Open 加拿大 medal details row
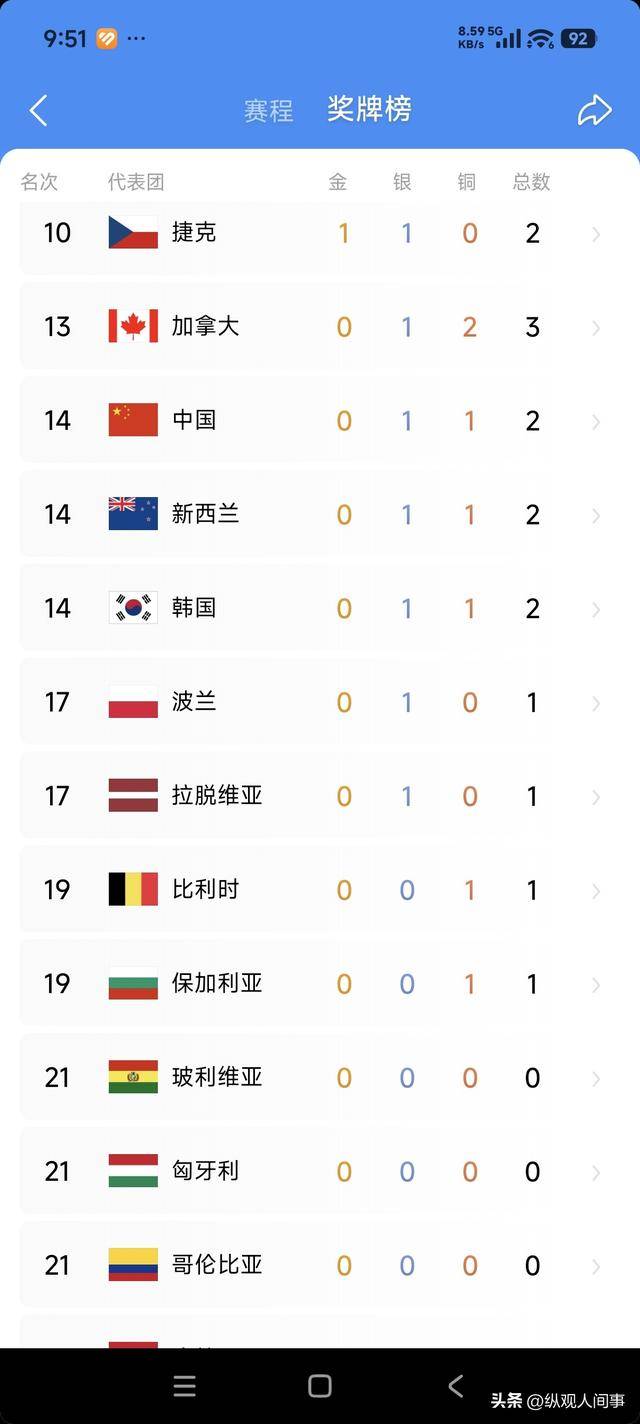The width and height of the screenshot is (640, 1424). point(320,327)
